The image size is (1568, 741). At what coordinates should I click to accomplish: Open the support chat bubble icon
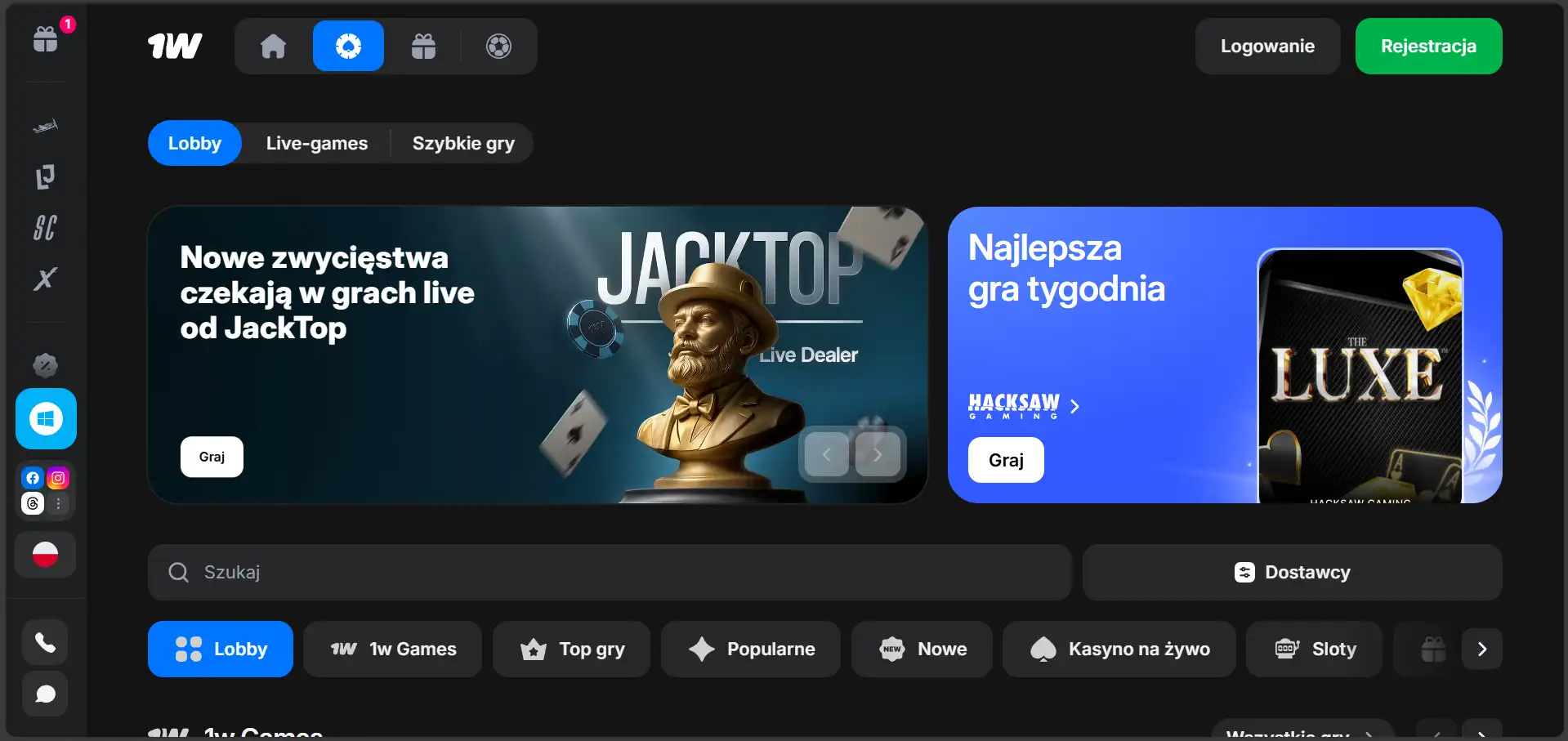click(x=45, y=694)
